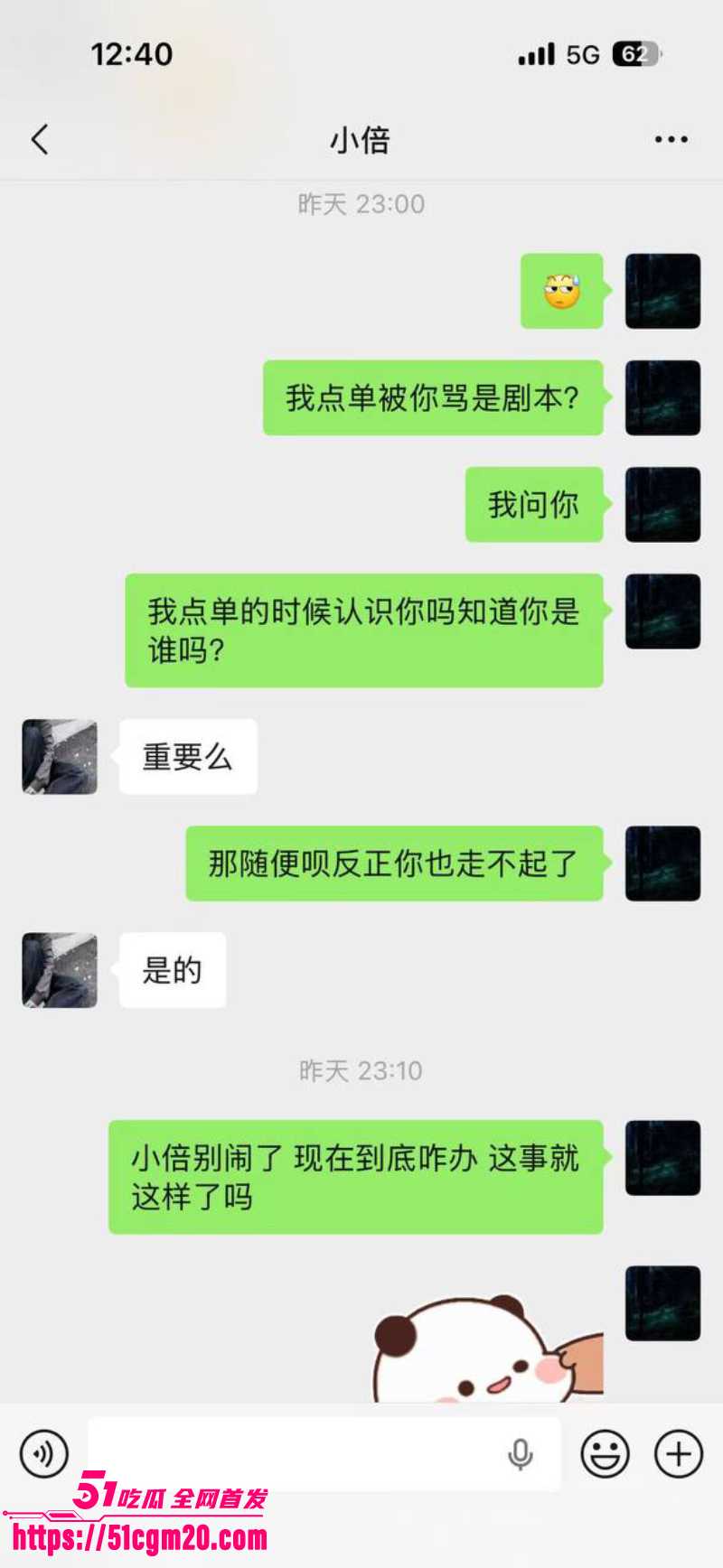Tap your own dark profile avatar
This screenshot has height=1568, width=723.
(x=662, y=291)
